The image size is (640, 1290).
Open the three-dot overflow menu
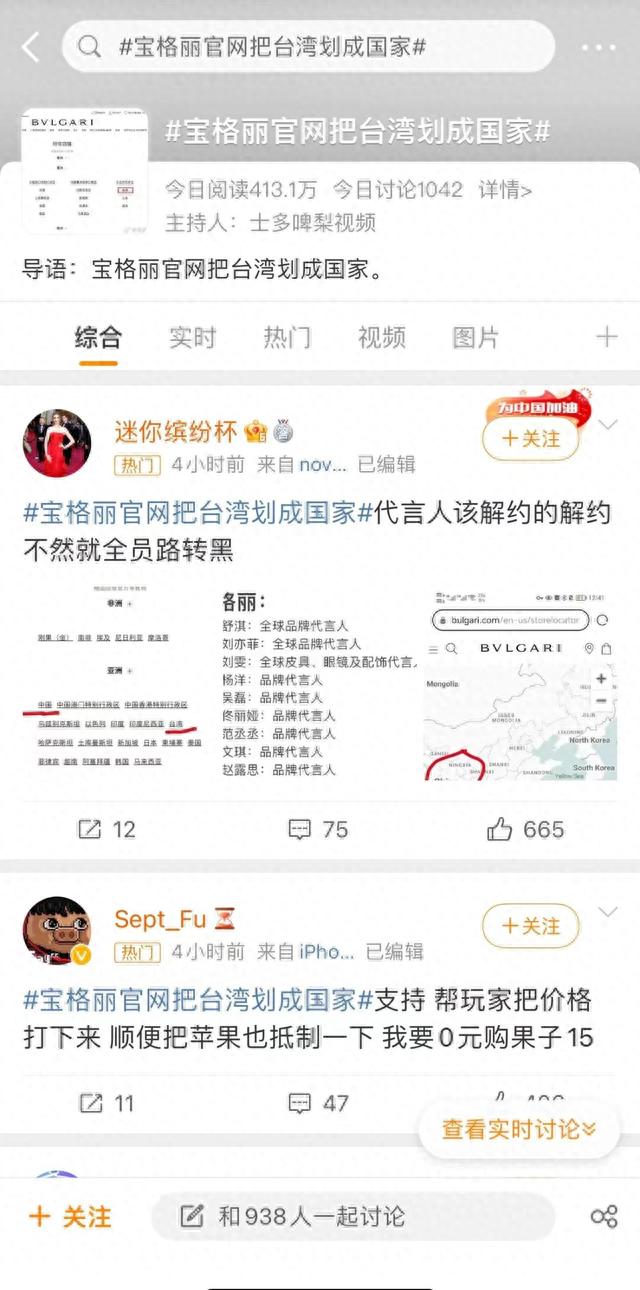point(598,47)
